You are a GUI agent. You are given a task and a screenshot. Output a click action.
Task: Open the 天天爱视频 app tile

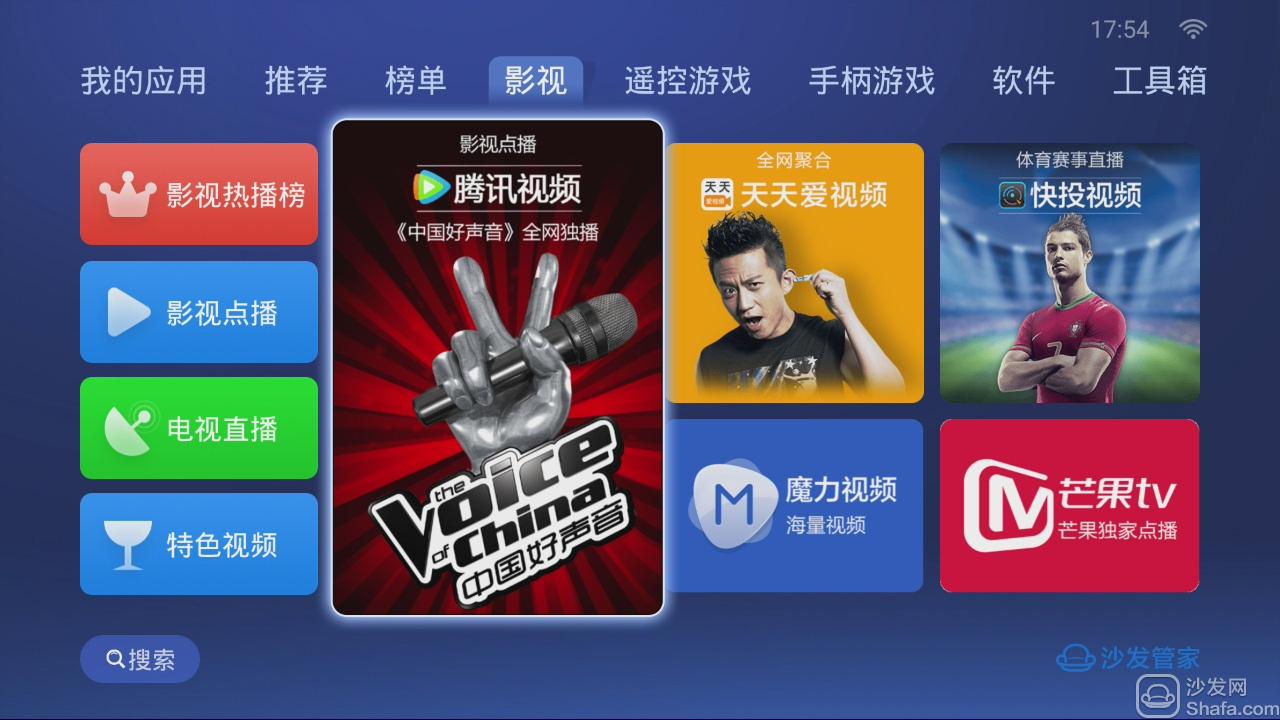point(795,273)
